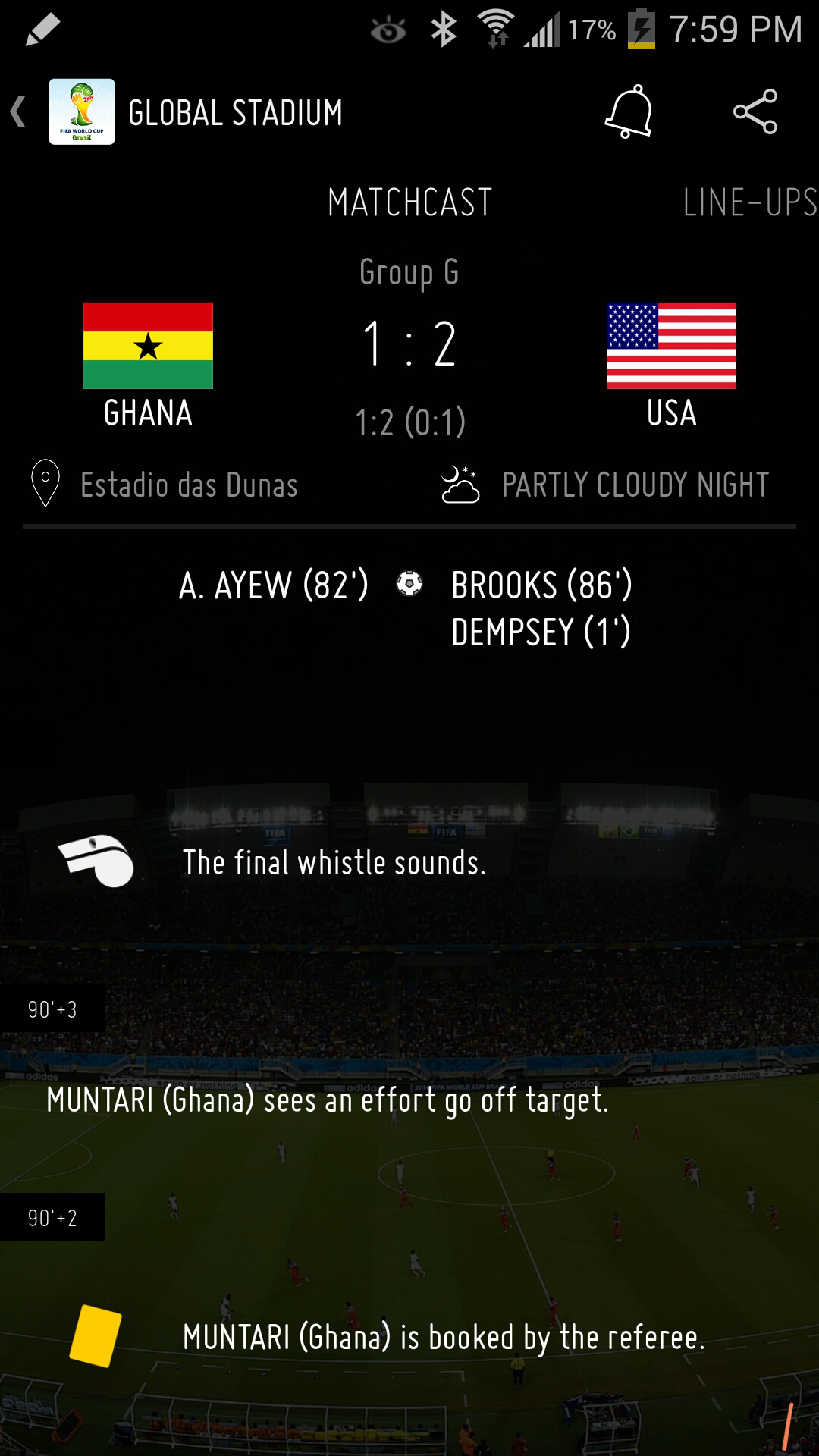Image resolution: width=819 pixels, height=1456 pixels.
Task: Switch to the Line-ups tab
Action: coord(749,203)
